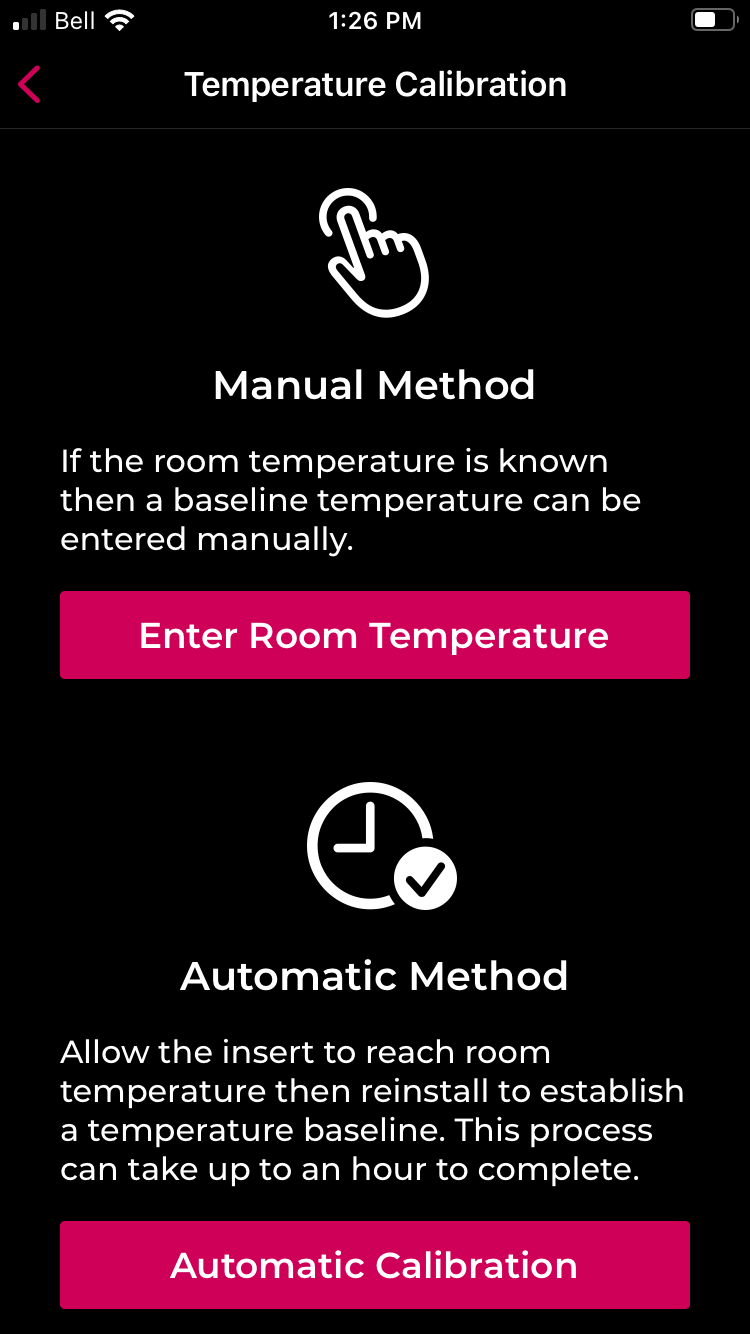This screenshot has height=1334, width=750.
Task: Tap the clock with checkmark icon
Action: (x=375, y=845)
